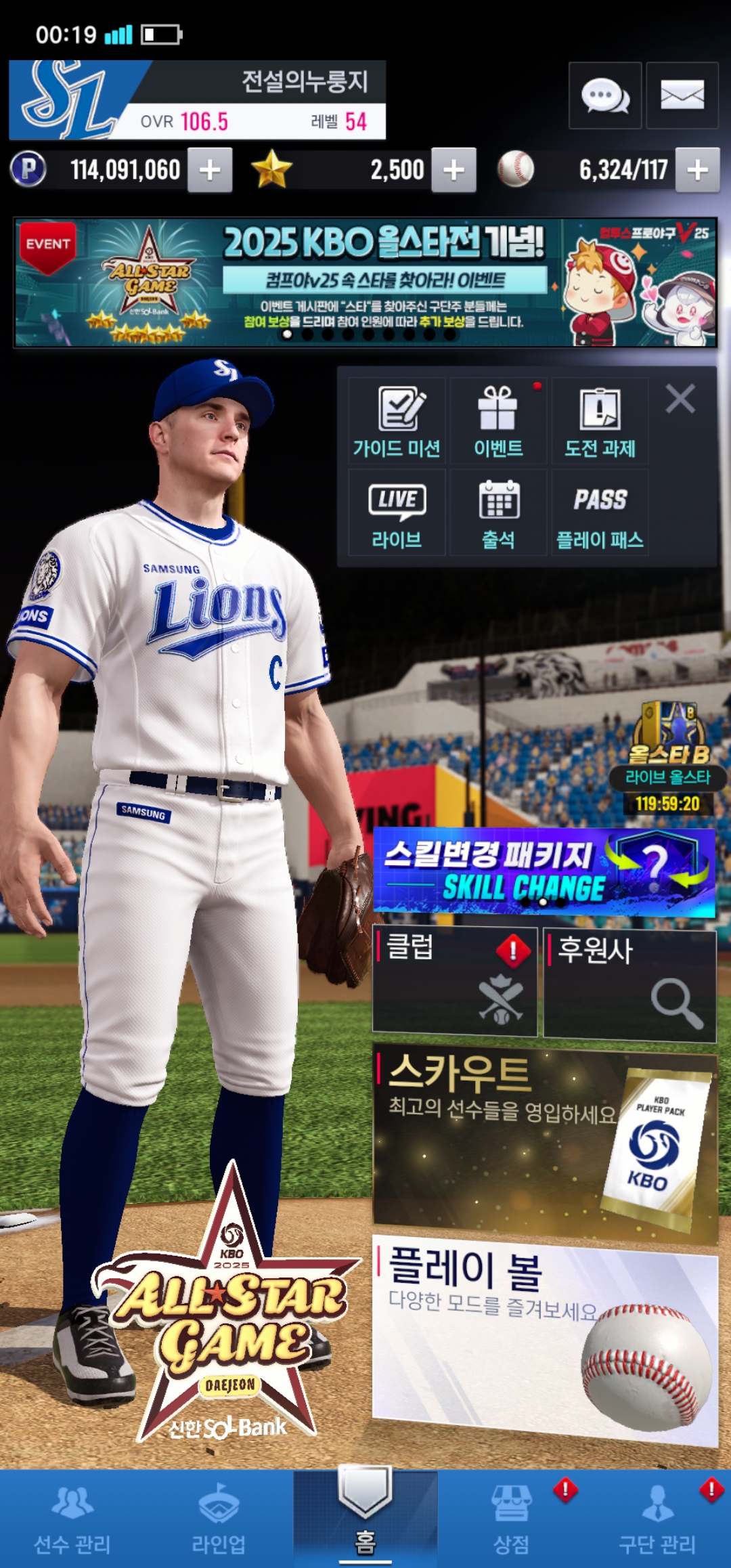Open the 클럽 tile
This screenshot has width=731, height=1568.
coord(455,982)
